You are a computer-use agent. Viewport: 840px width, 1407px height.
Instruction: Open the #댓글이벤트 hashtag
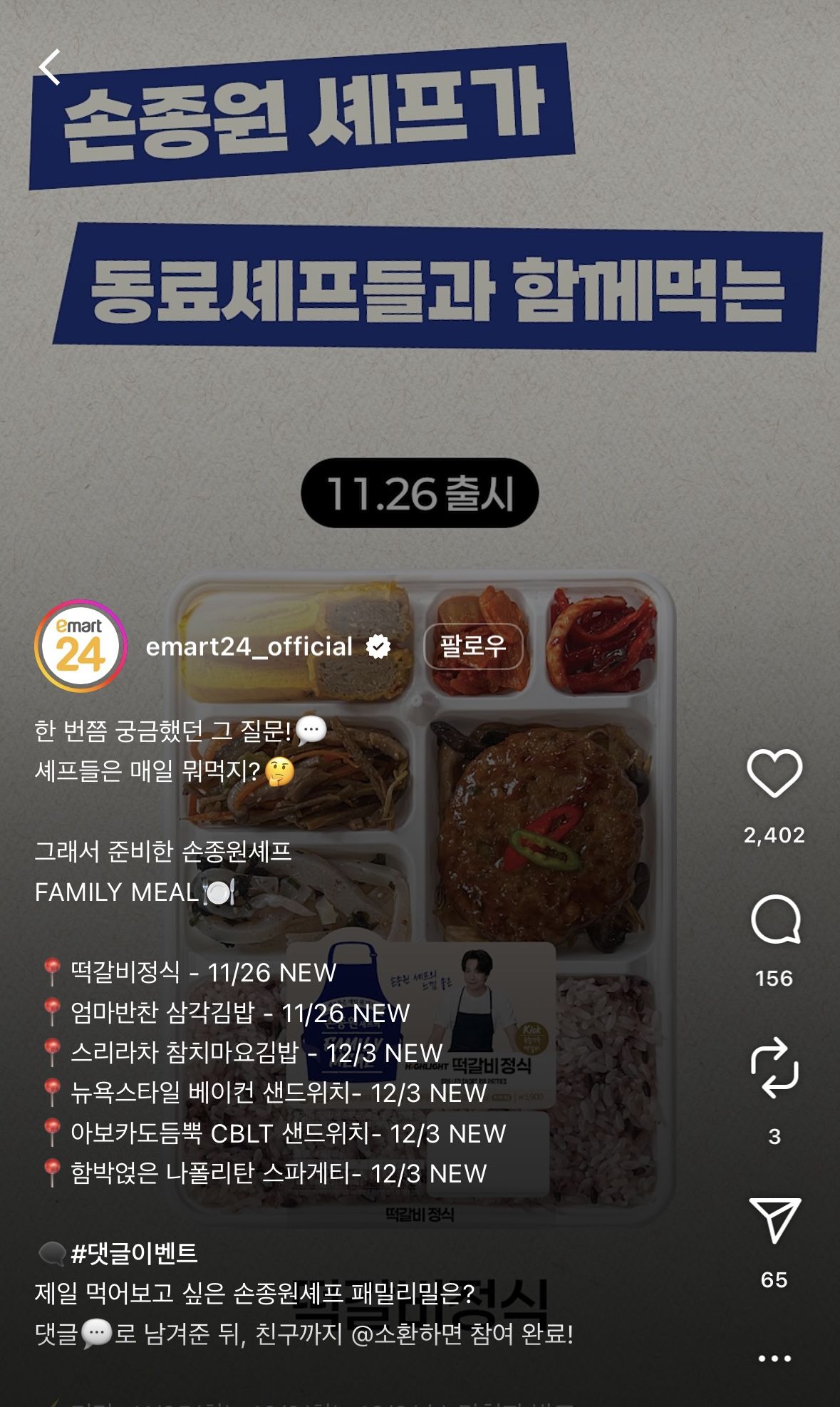(x=134, y=1253)
